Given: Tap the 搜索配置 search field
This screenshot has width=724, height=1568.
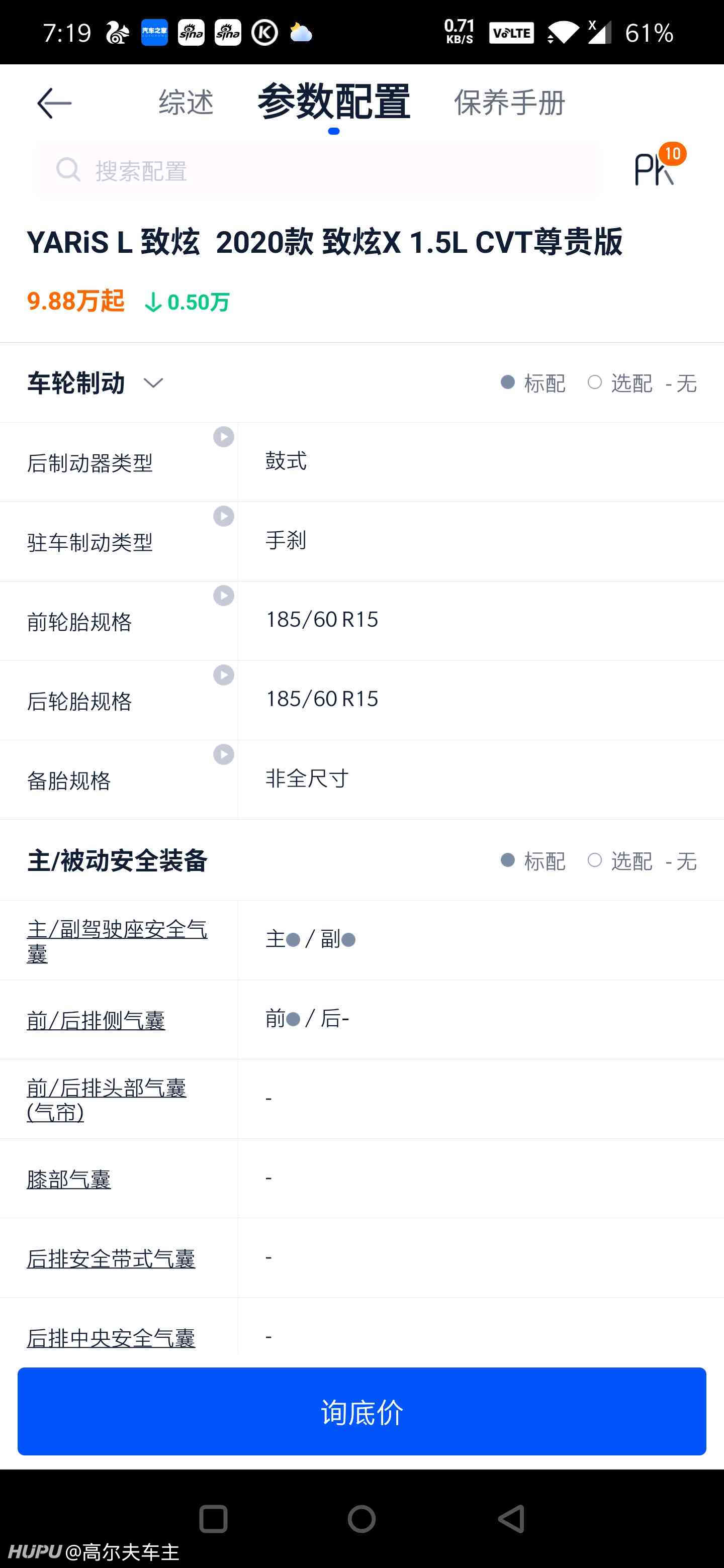Looking at the screenshot, I should point(318,171).
